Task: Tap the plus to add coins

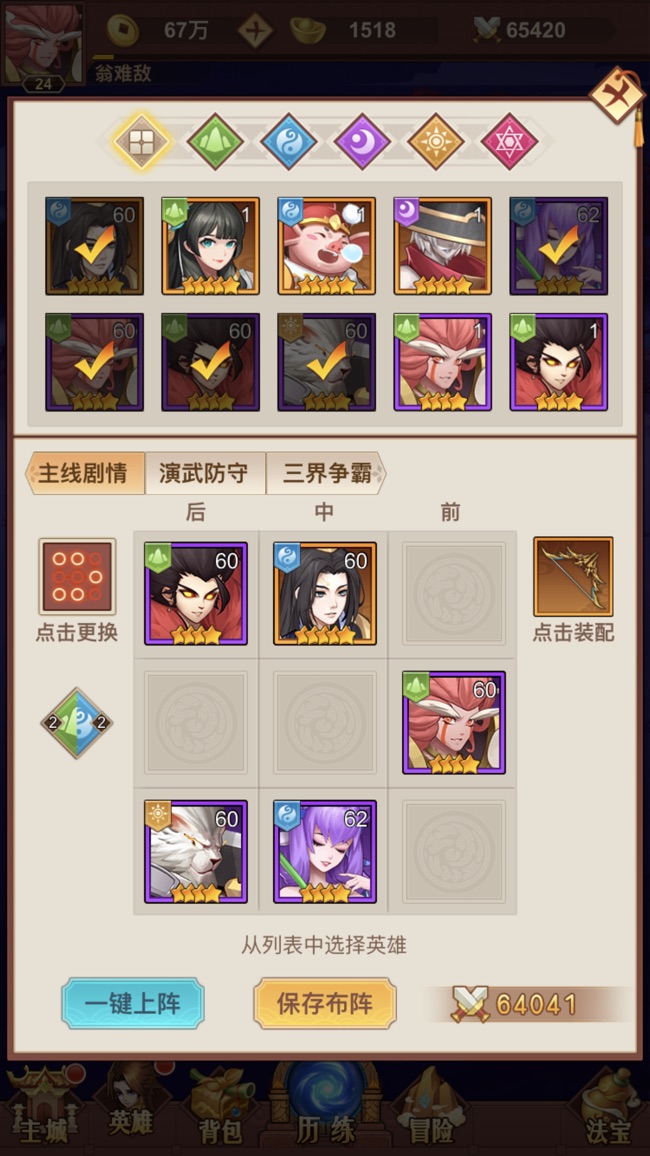Action: [x=256, y=31]
